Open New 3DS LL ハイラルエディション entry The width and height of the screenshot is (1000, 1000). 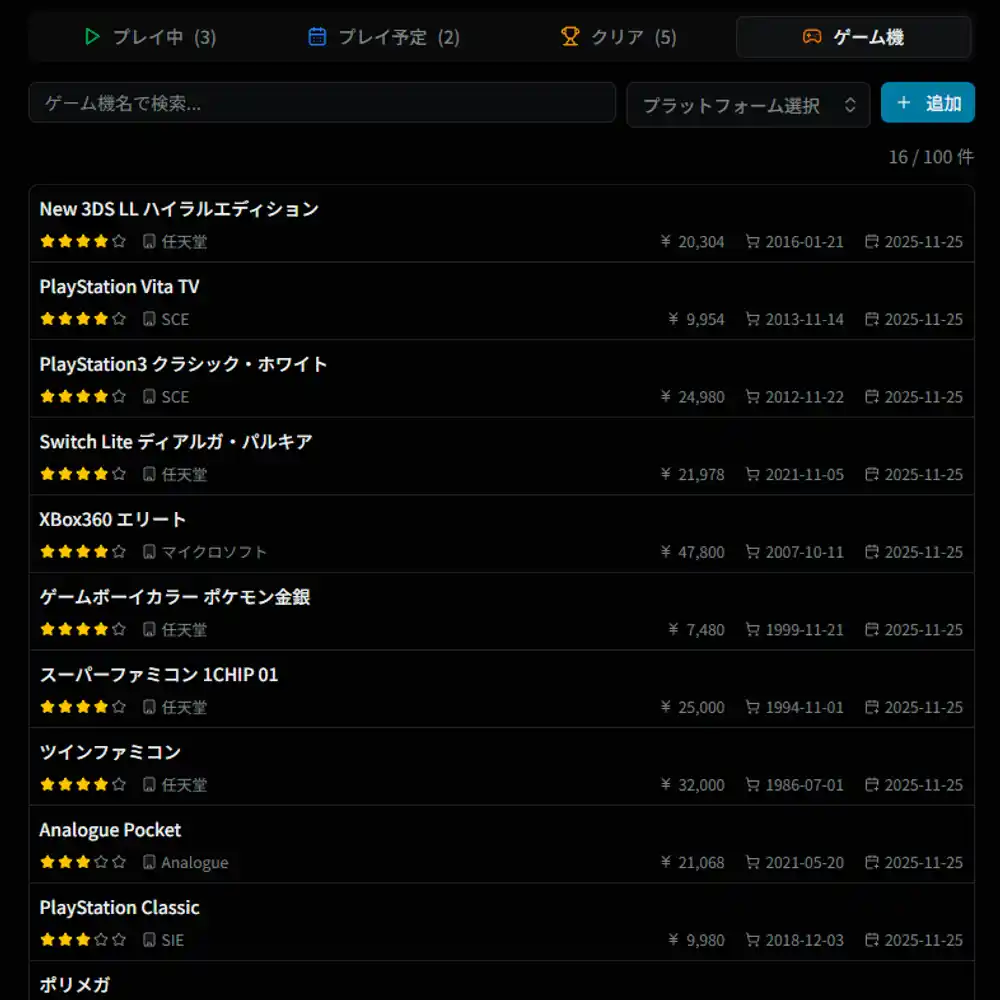[x=501, y=224]
